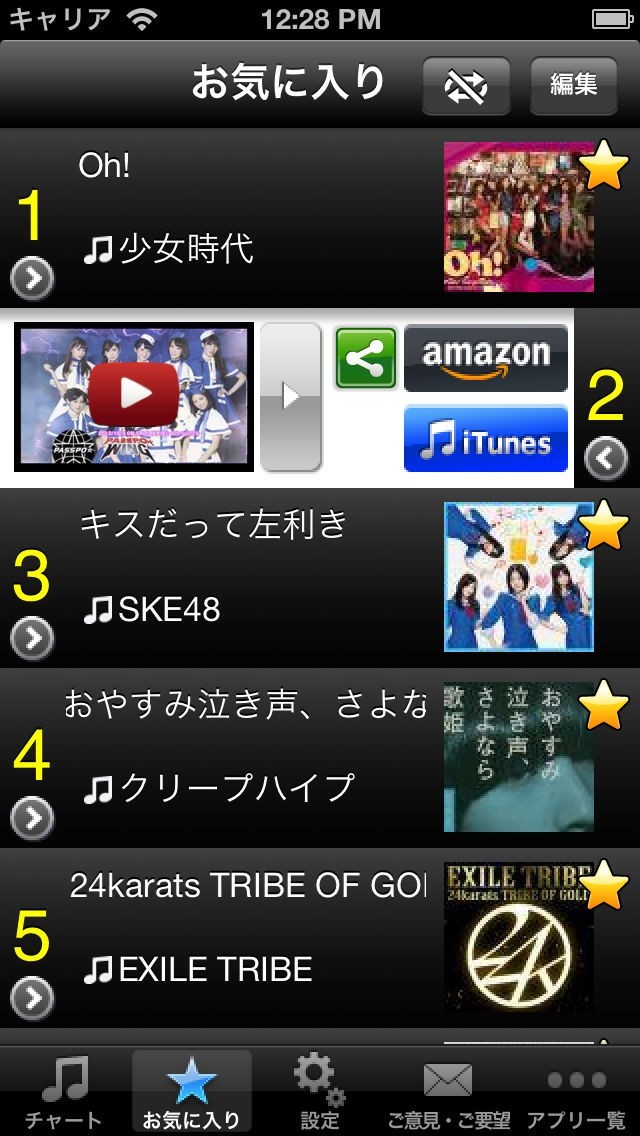Viewport: 640px width, 1136px height.
Task: Expand row 1 Oh! with its arrow
Action: pos(32,279)
